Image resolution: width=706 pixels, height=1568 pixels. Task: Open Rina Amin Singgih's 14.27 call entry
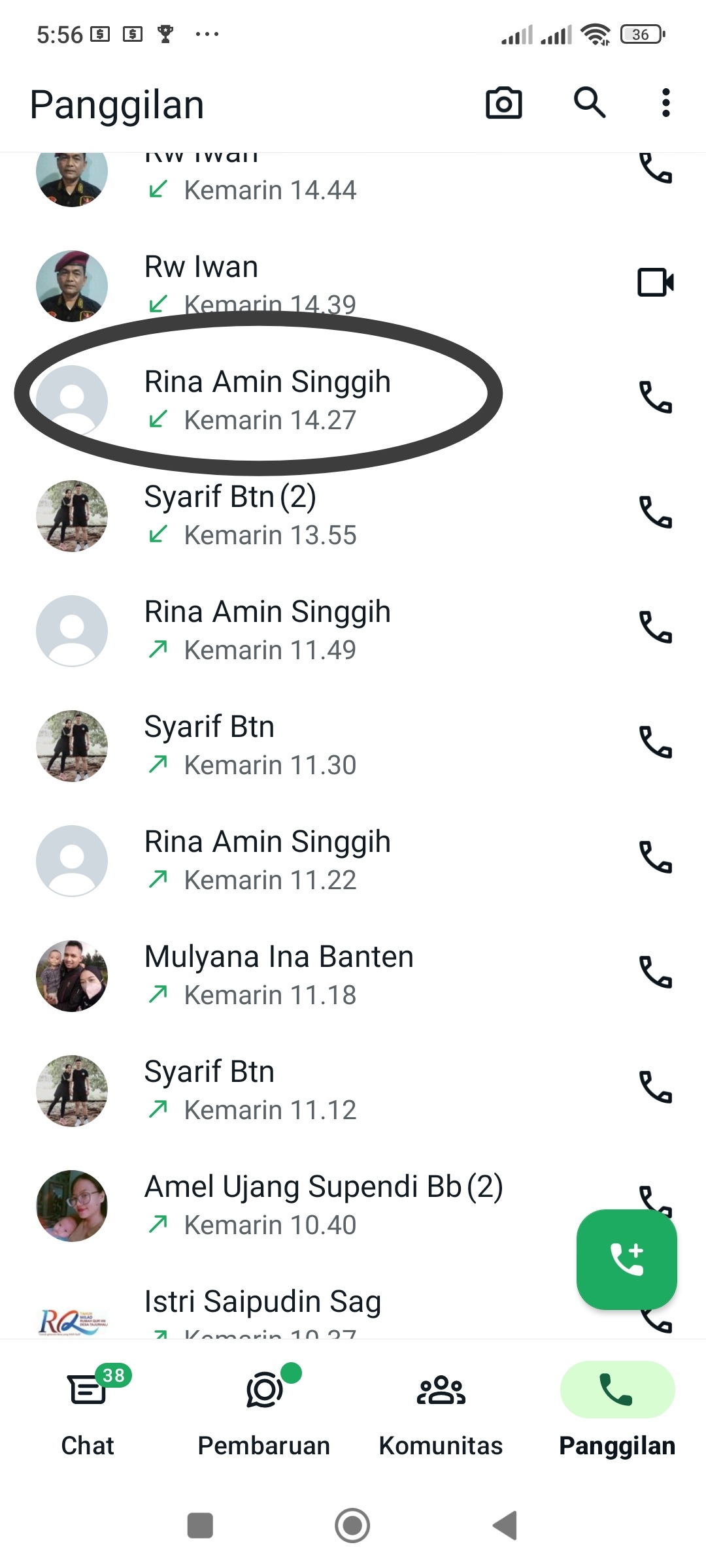[267, 400]
